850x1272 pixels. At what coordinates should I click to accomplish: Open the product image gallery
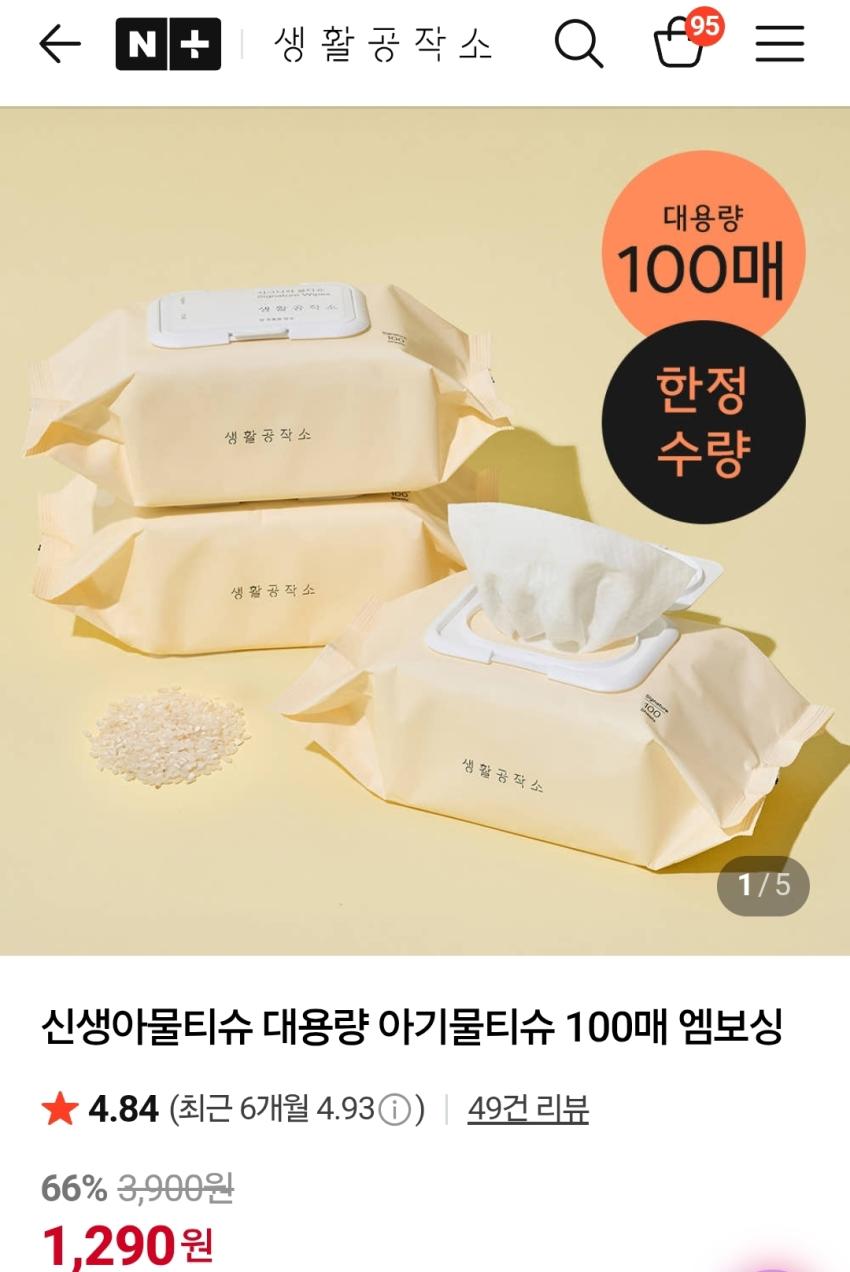[425, 530]
